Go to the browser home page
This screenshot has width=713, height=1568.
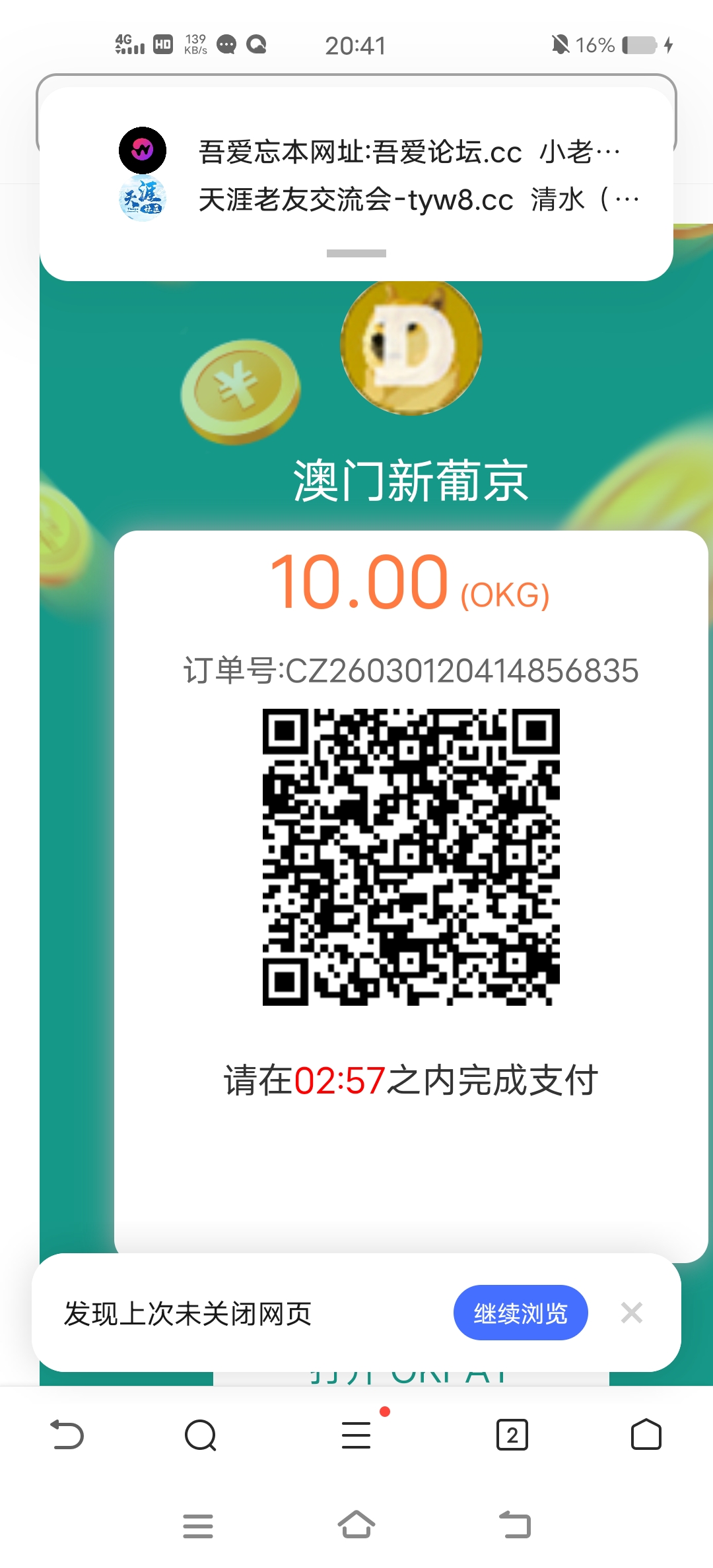point(646,1435)
